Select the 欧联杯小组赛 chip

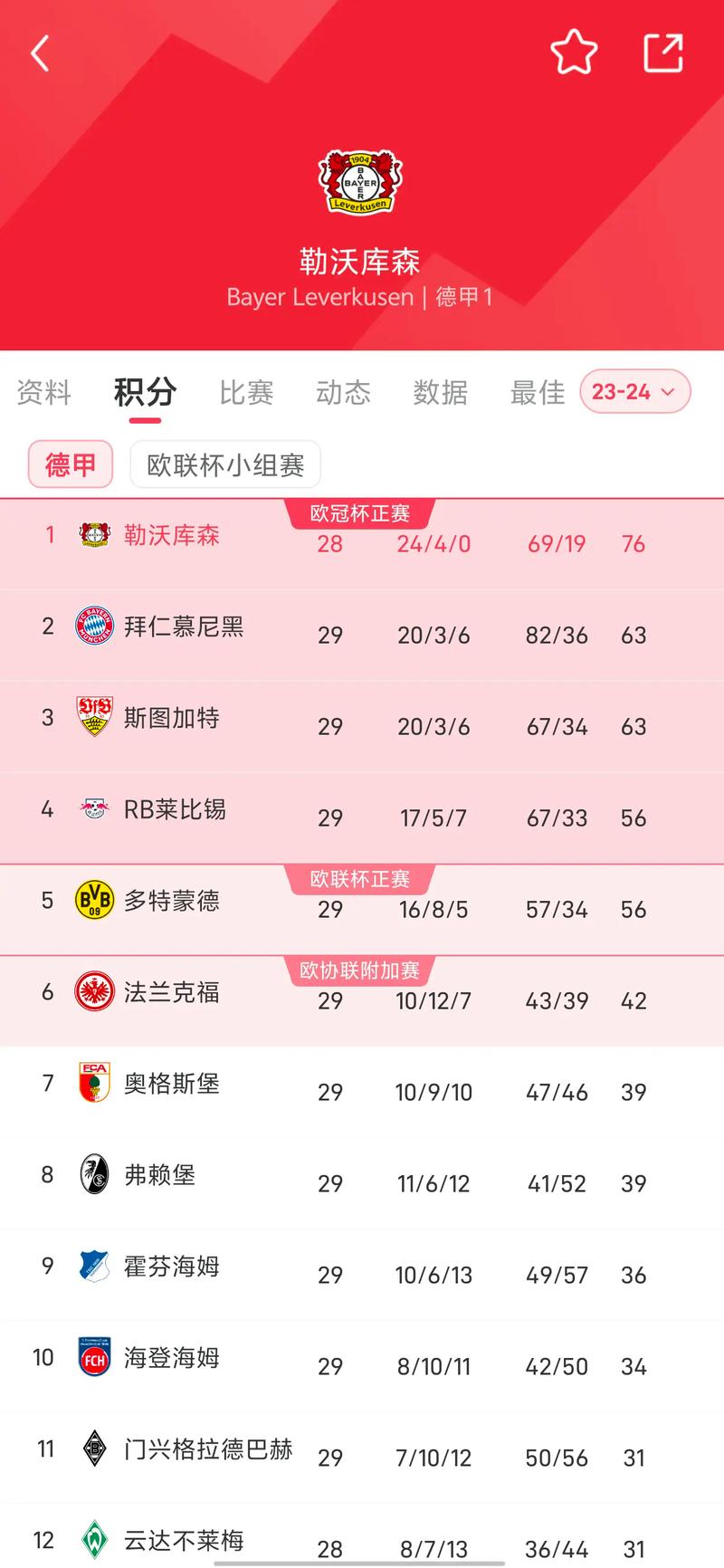225,464
